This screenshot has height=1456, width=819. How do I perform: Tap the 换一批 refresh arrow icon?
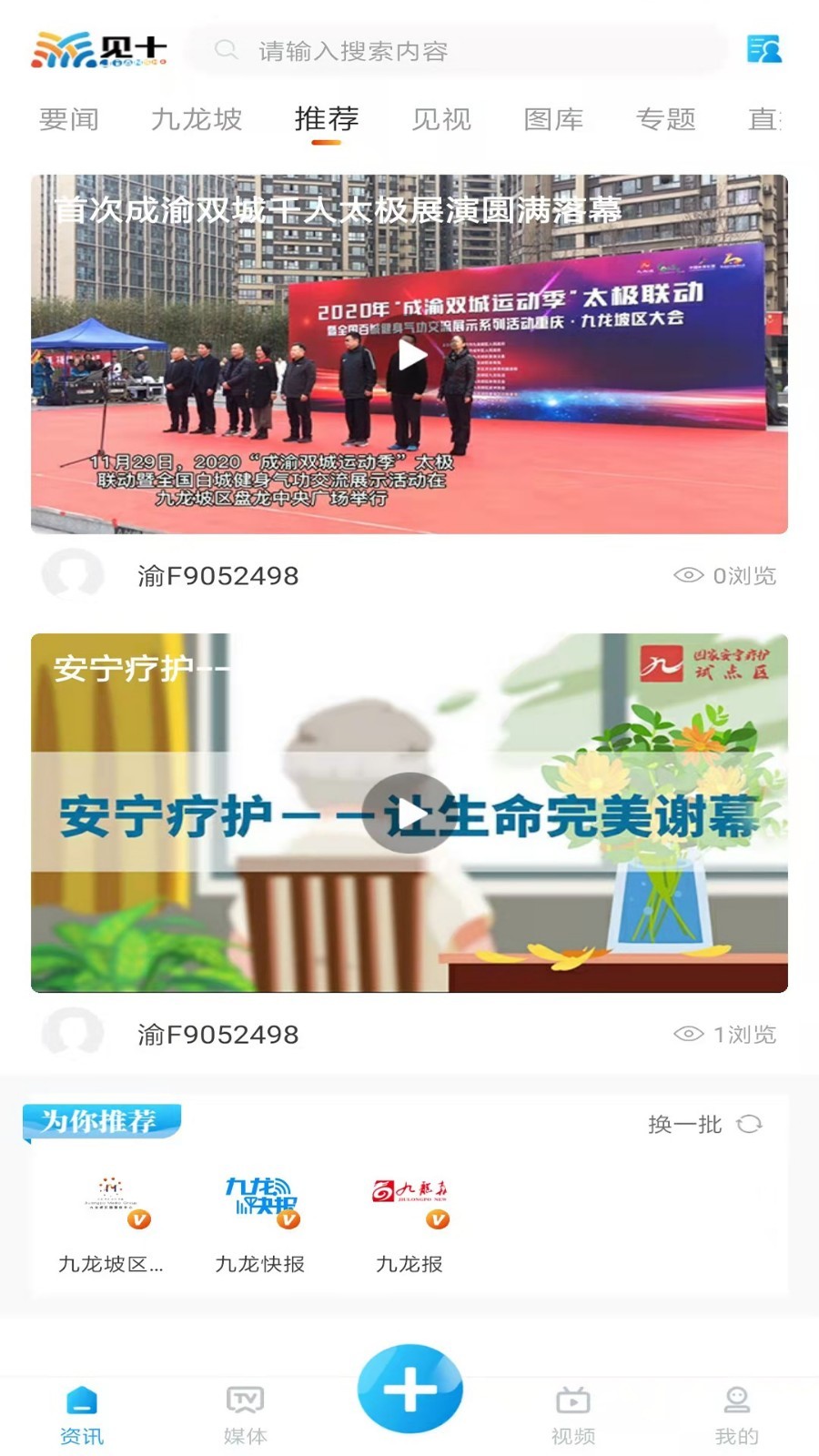coord(749,1125)
